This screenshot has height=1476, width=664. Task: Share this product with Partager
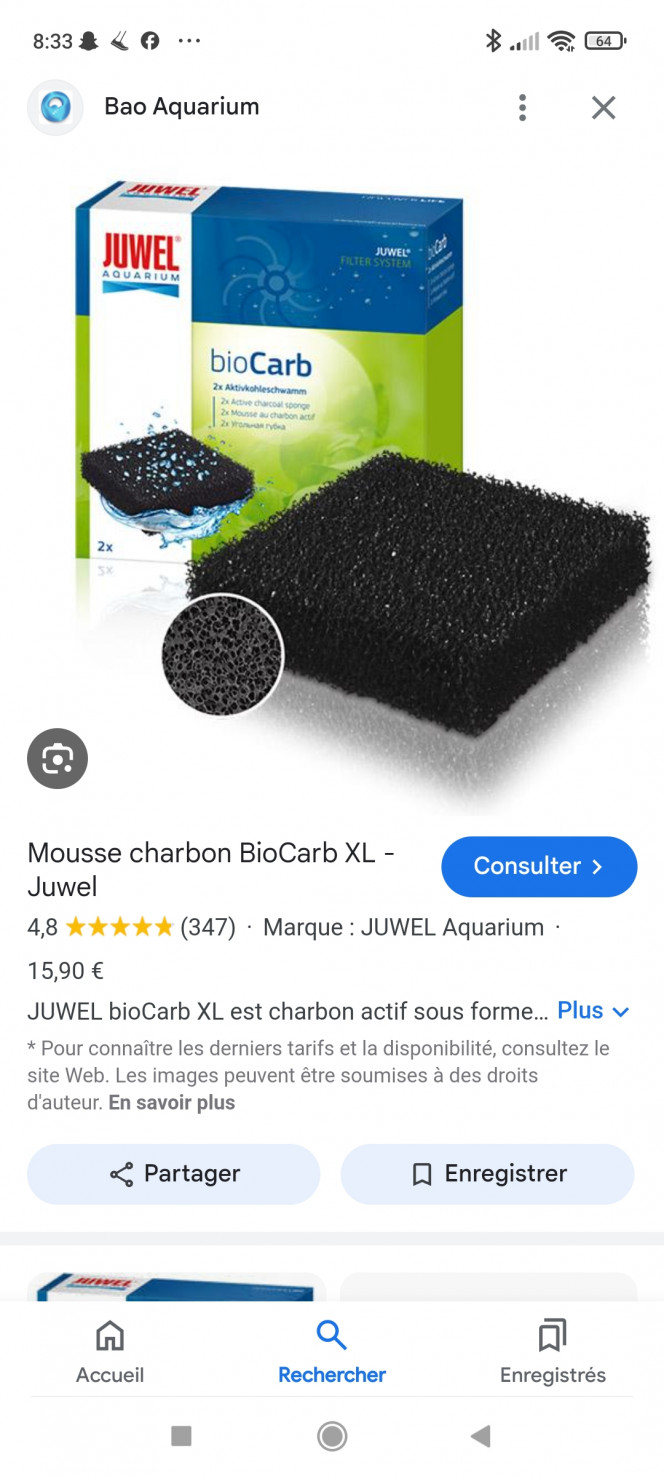point(174,1173)
